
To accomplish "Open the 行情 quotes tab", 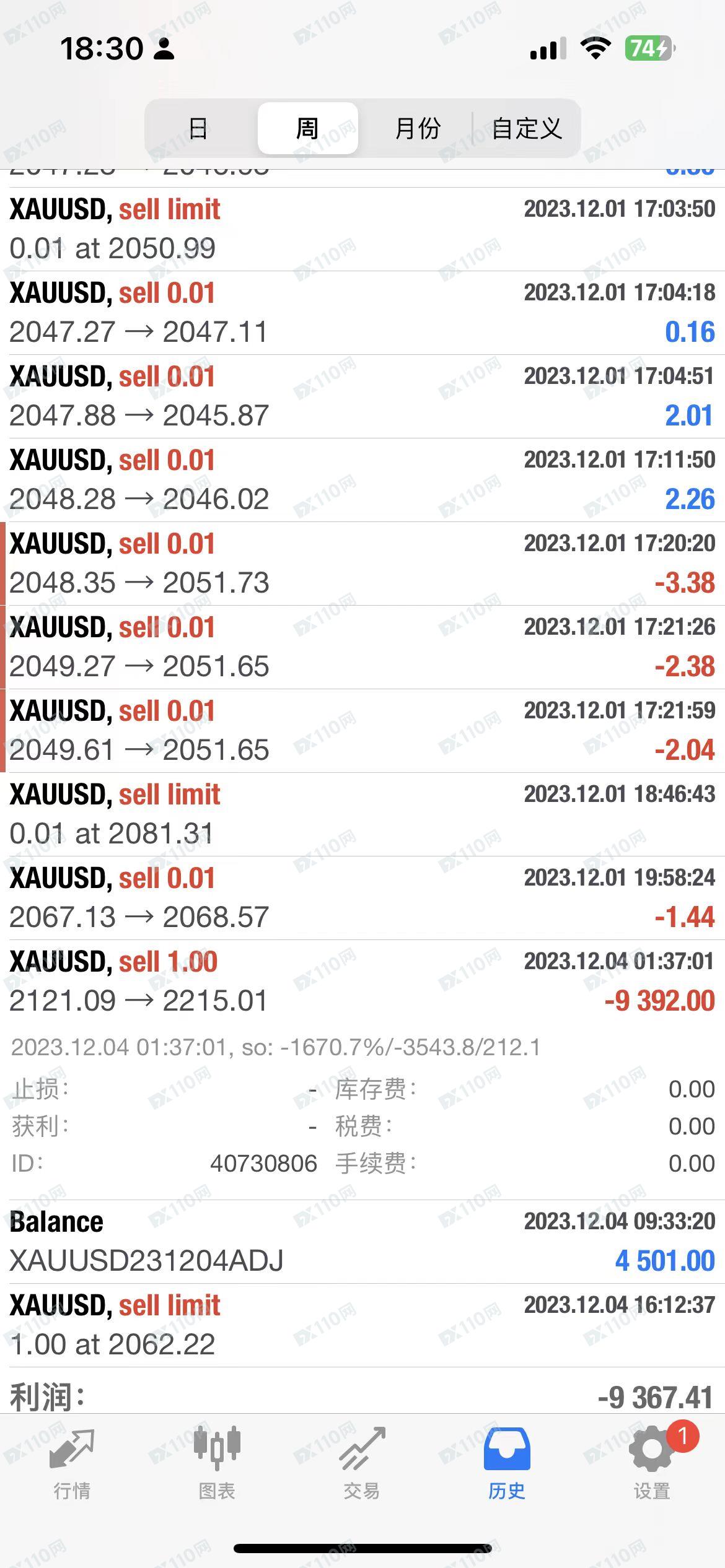I will coord(72,1463).
